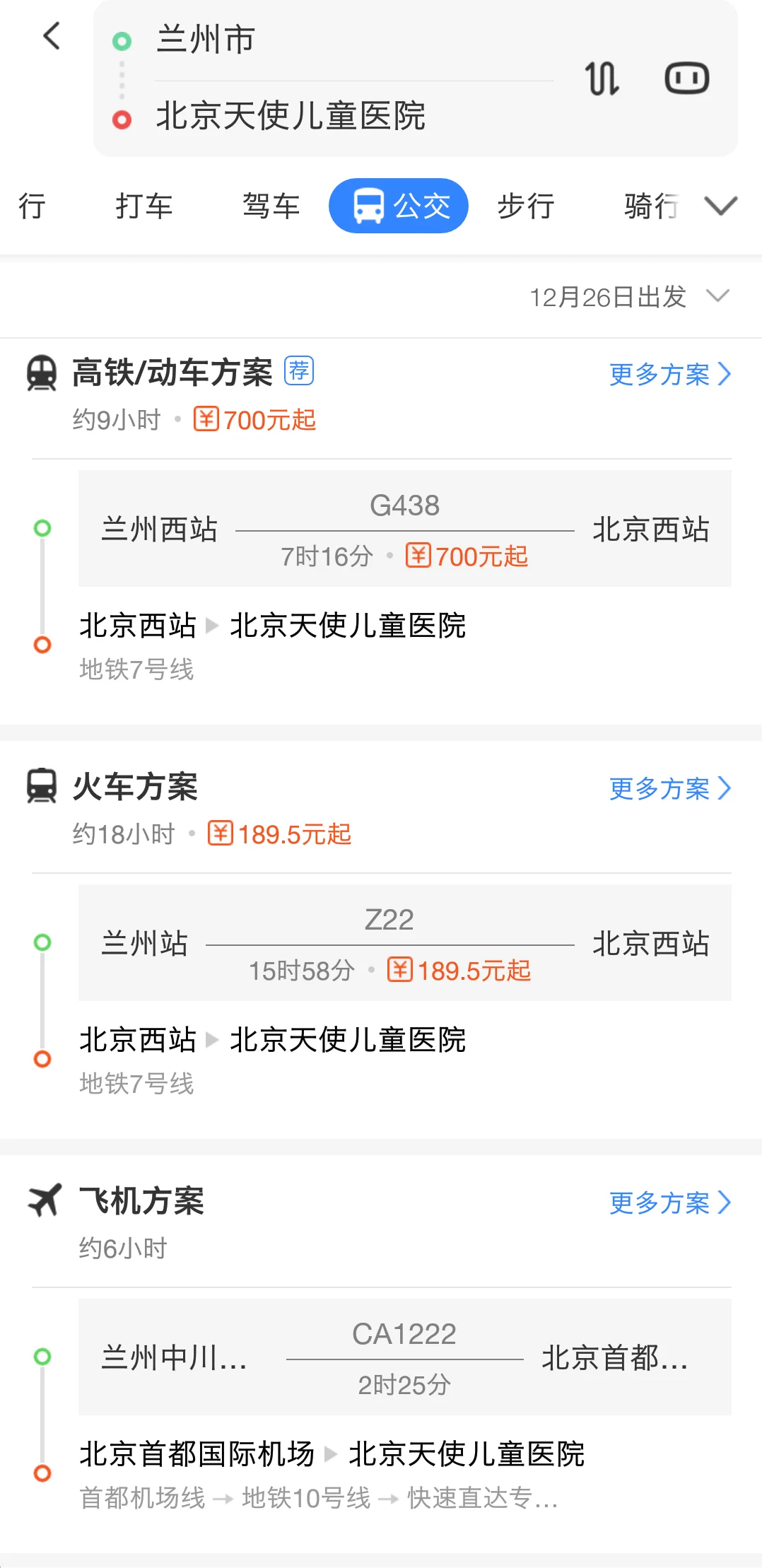
Task: Expand more transport modes with the down chevron
Action: click(720, 206)
